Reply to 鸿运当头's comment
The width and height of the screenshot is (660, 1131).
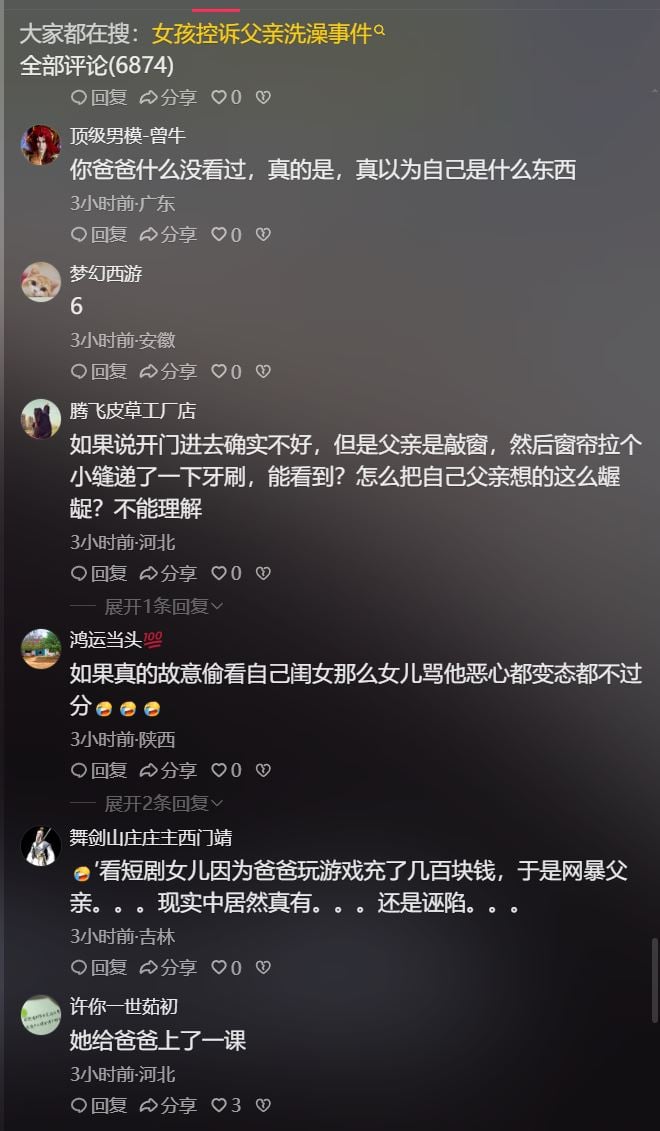pyautogui.click(x=99, y=771)
